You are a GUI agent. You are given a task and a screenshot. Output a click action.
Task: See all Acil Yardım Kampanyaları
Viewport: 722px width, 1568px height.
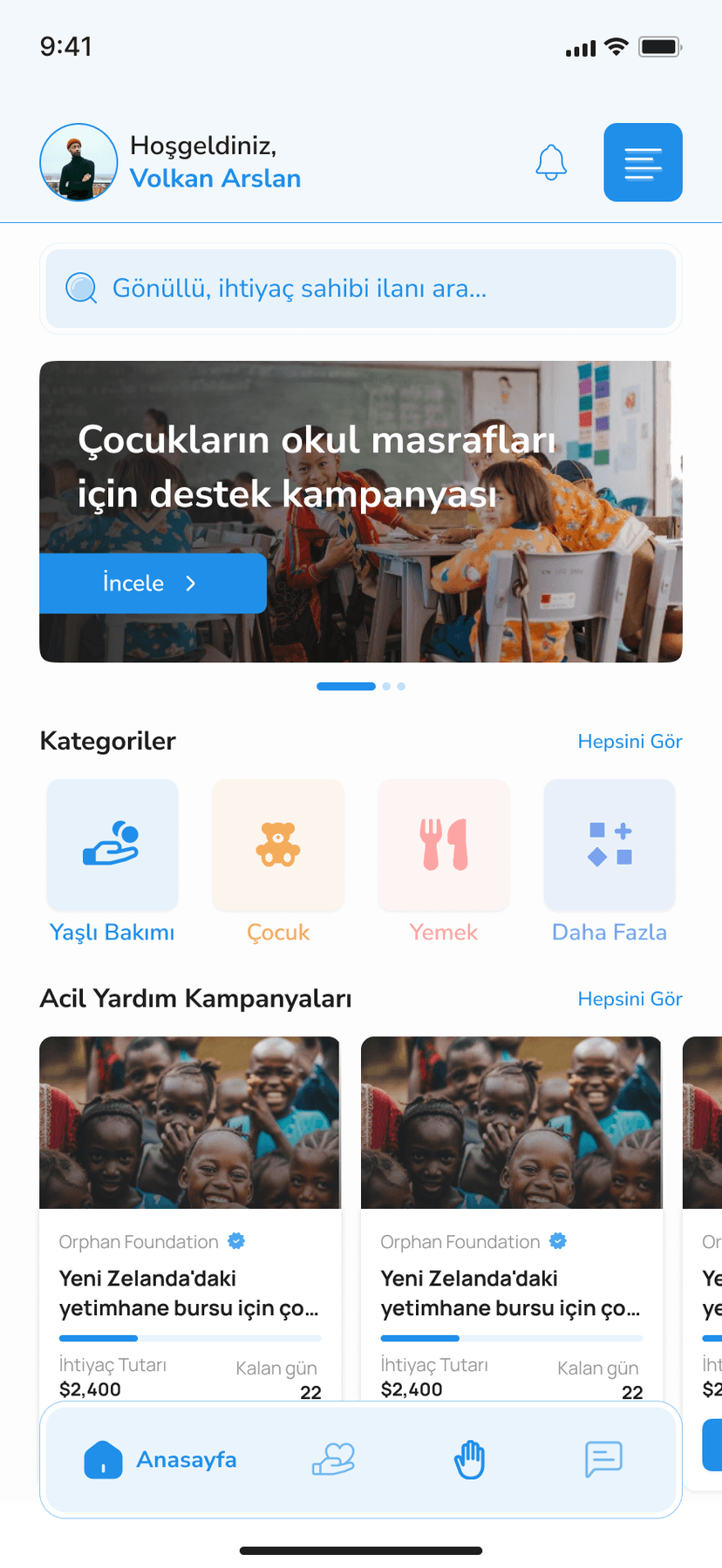[630, 999]
